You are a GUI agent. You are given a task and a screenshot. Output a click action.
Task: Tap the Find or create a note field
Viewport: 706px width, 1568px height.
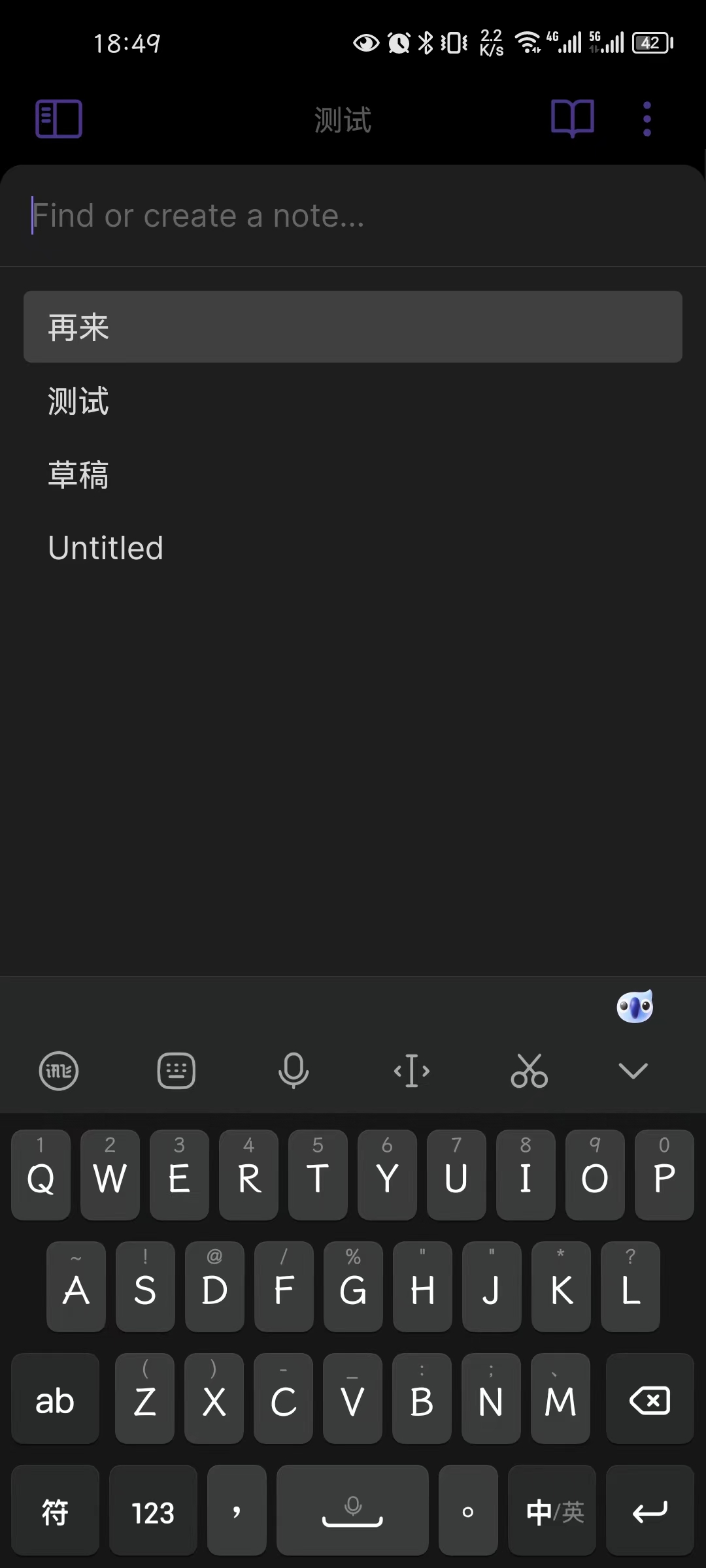[261, 215]
